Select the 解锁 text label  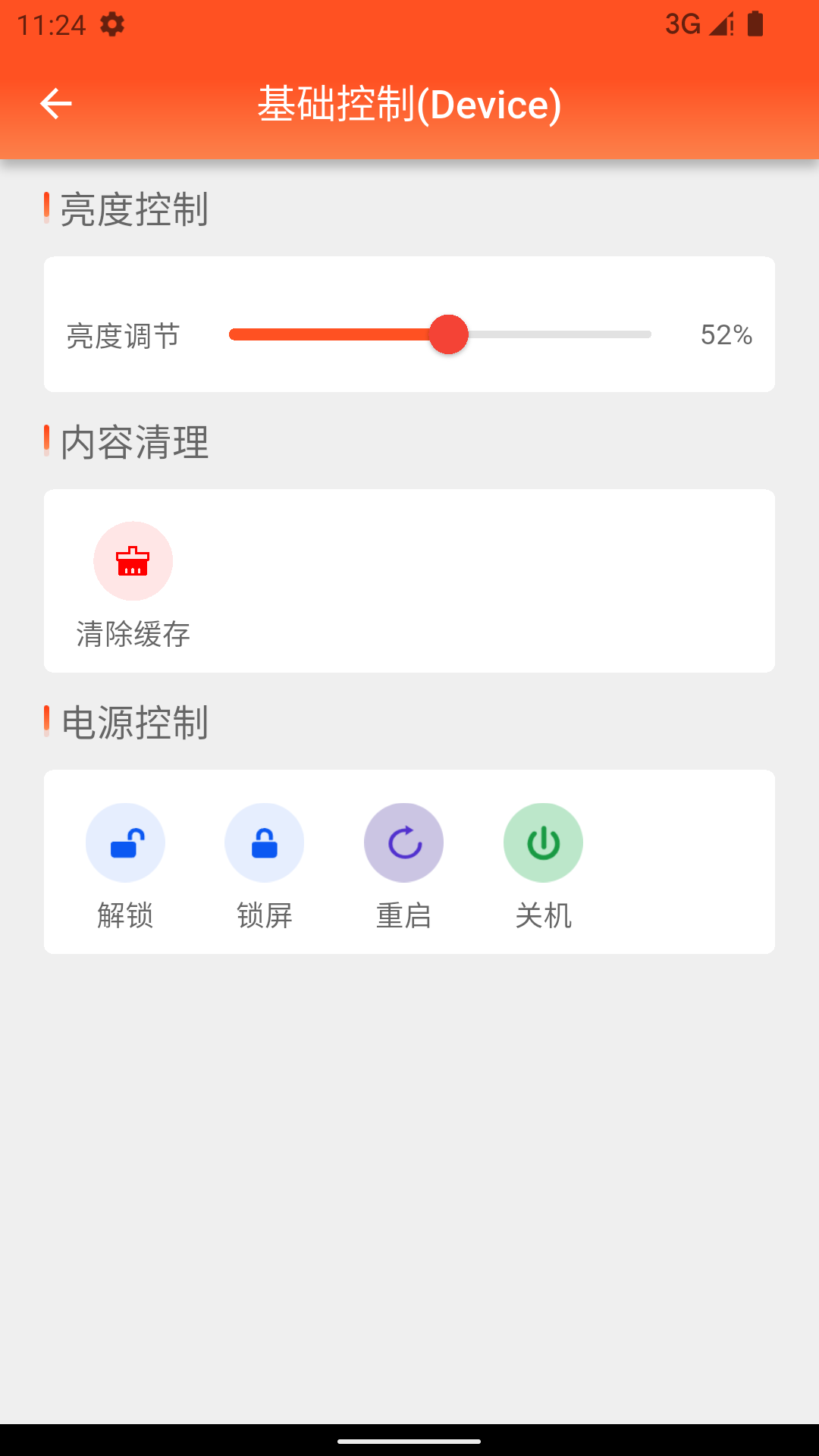[x=126, y=915]
